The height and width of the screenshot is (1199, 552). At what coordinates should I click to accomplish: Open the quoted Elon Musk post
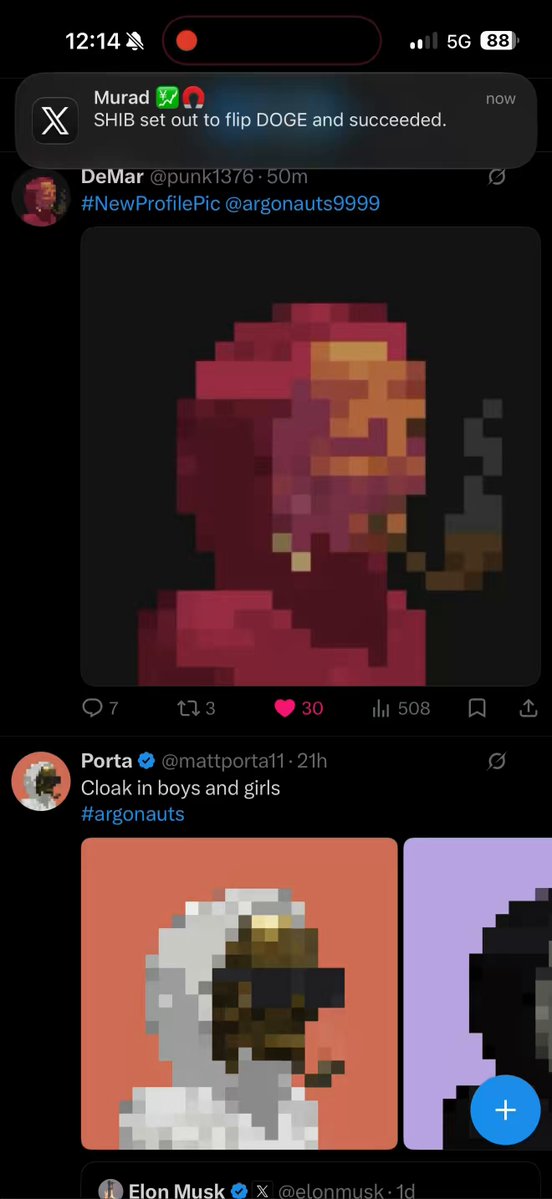pyautogui.click(x=310, y=1180)
